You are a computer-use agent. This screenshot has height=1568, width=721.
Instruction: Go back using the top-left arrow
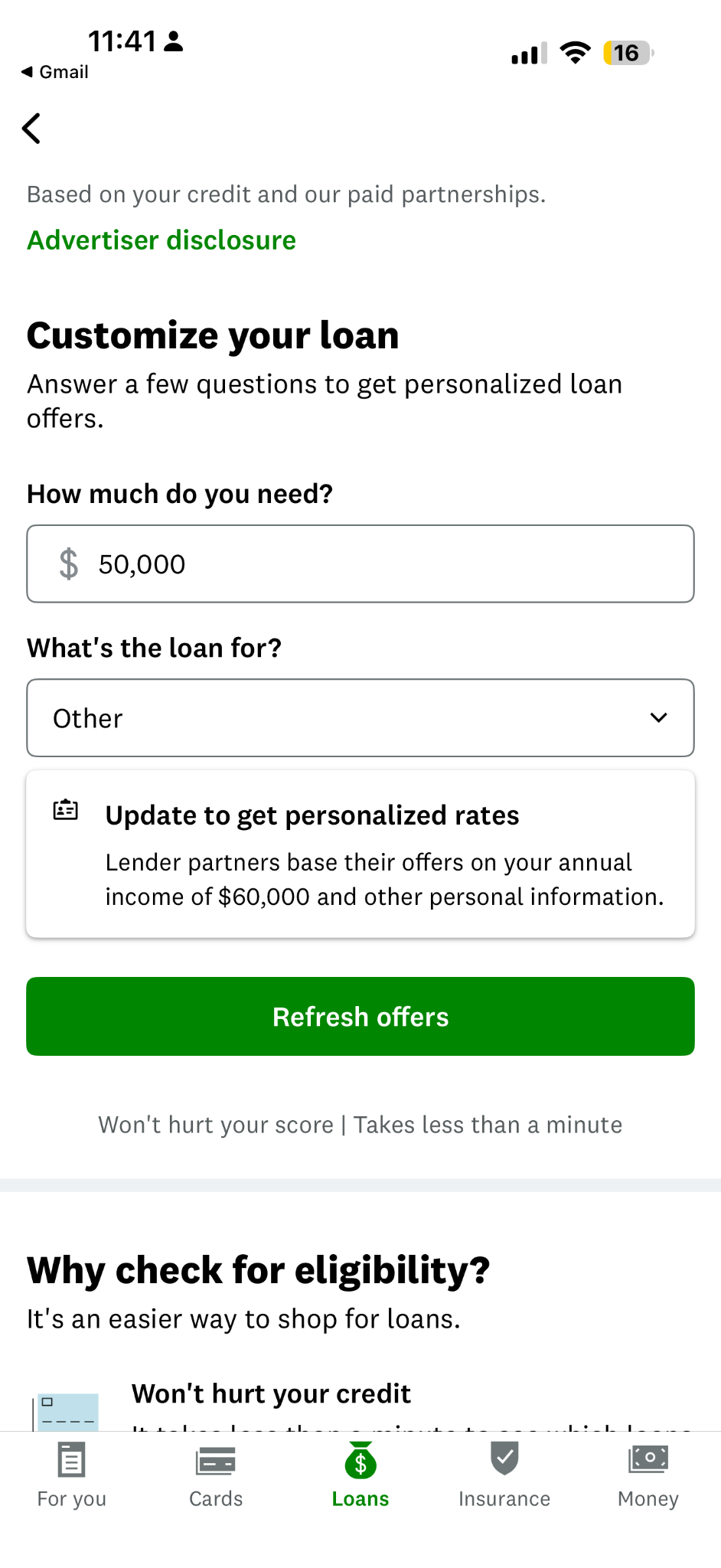pyautogui.click(x=31, y=128)
